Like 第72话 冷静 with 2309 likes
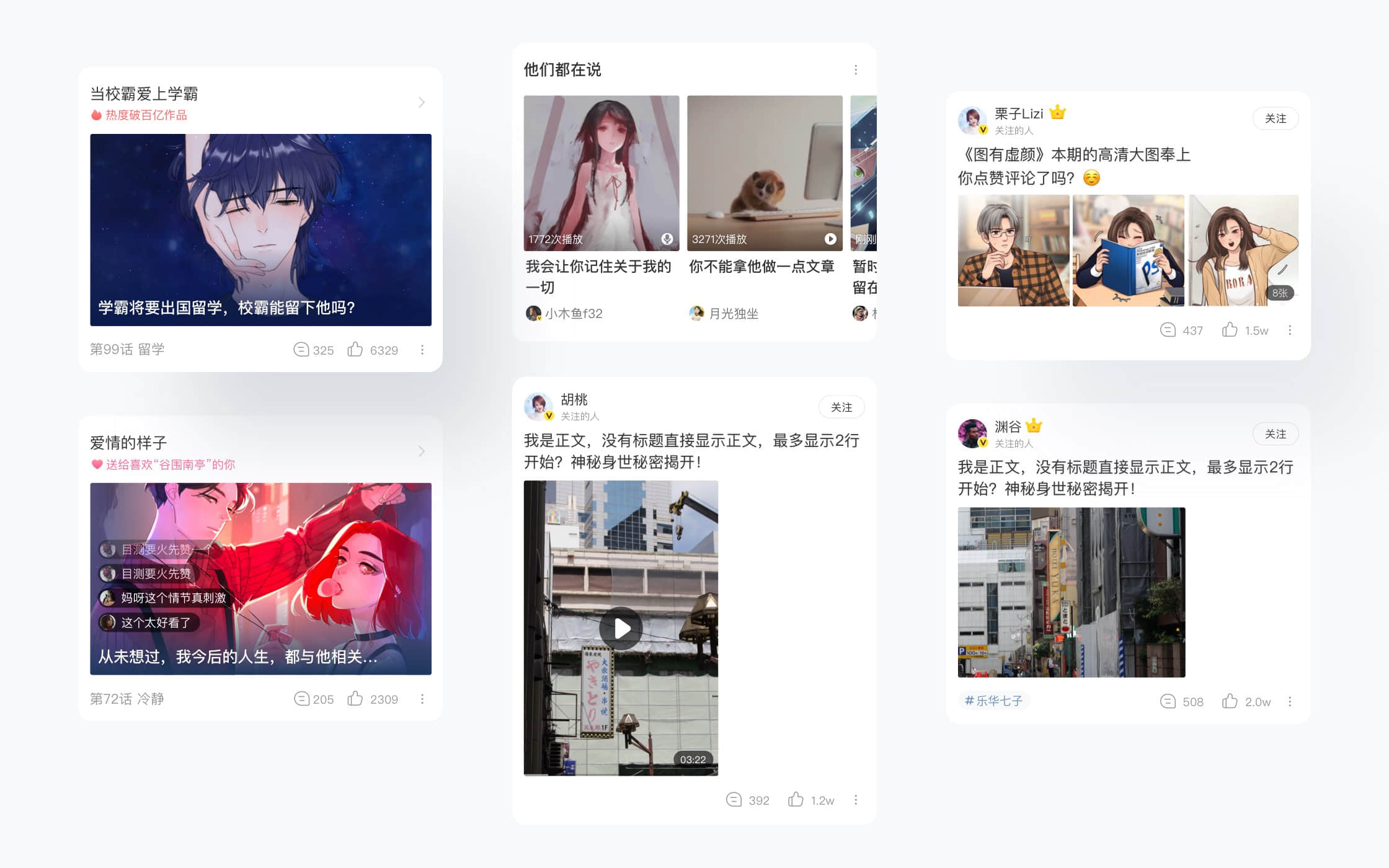 point(355,699)
